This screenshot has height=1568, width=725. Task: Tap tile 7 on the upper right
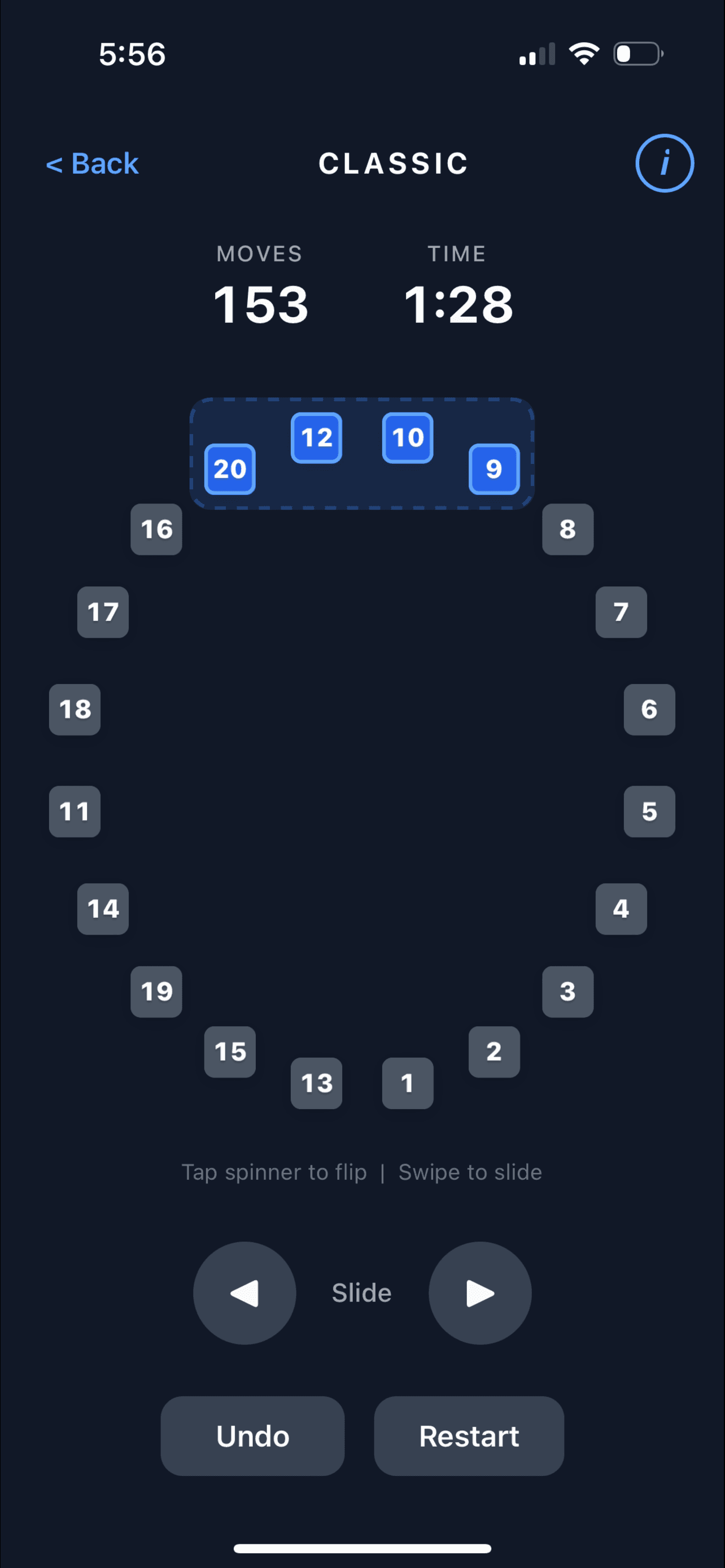[621, 613]
